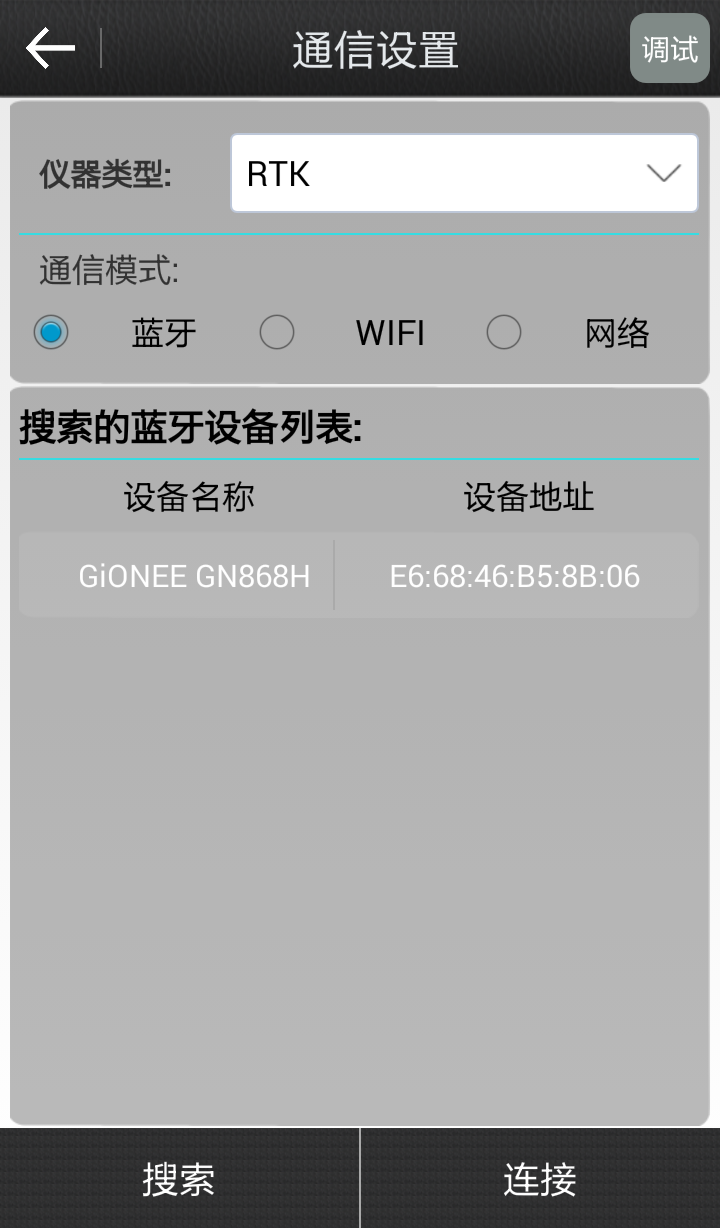Tap 连接 to connect the device

[x=540, y=1179]
